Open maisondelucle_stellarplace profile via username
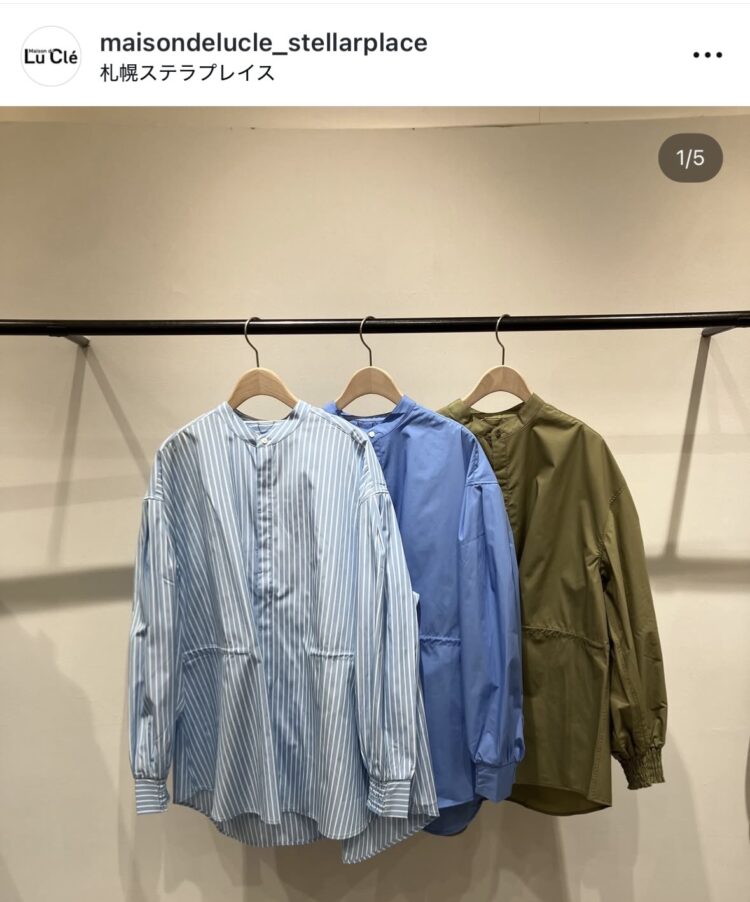The width and height of the screenshot is (750, 902). point(263,42)
